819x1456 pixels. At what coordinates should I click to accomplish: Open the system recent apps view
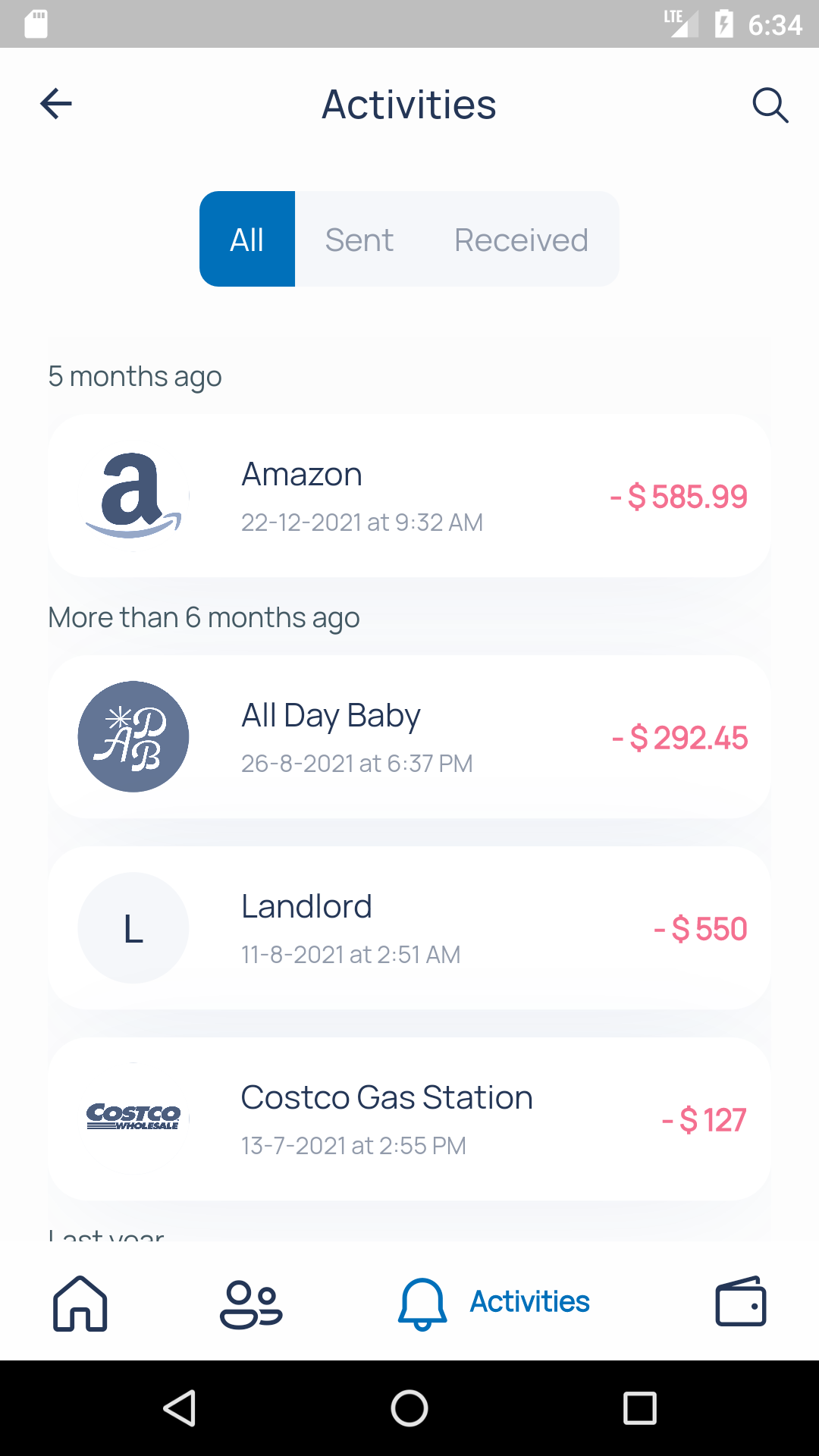[x=639, y=1408]
